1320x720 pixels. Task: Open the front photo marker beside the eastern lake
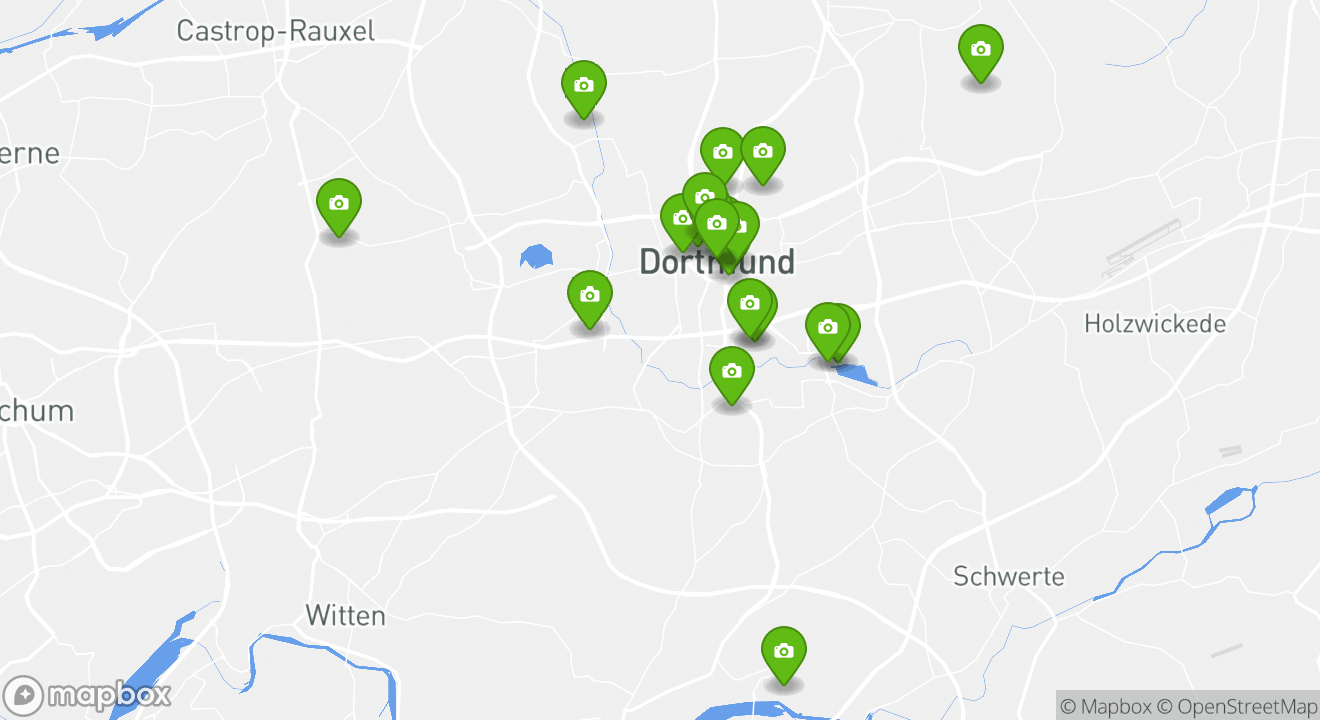[x=827, y=328]
